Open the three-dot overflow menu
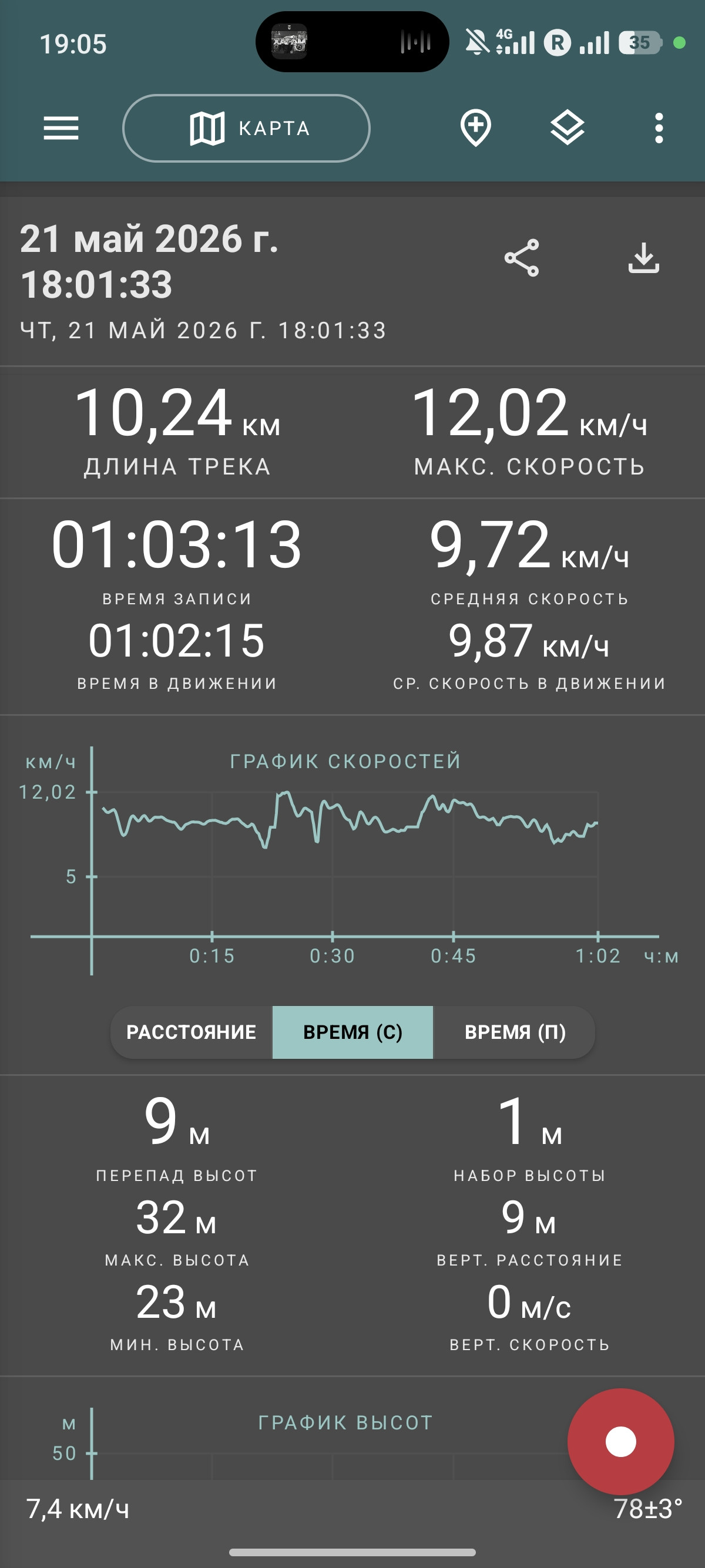This screenshot has width=705, height=1568. tap(659, 129)
